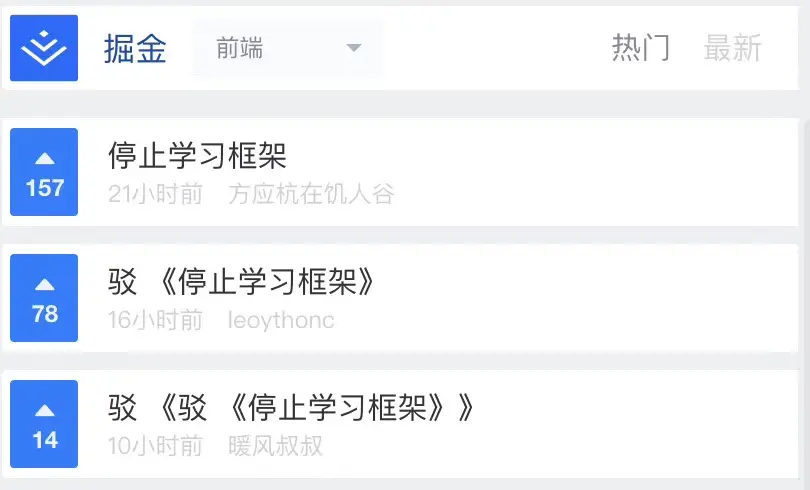Upvote the 停止学习框架 post with 157 votes
This screenshot has height=490, width=810.
point(44,172)
